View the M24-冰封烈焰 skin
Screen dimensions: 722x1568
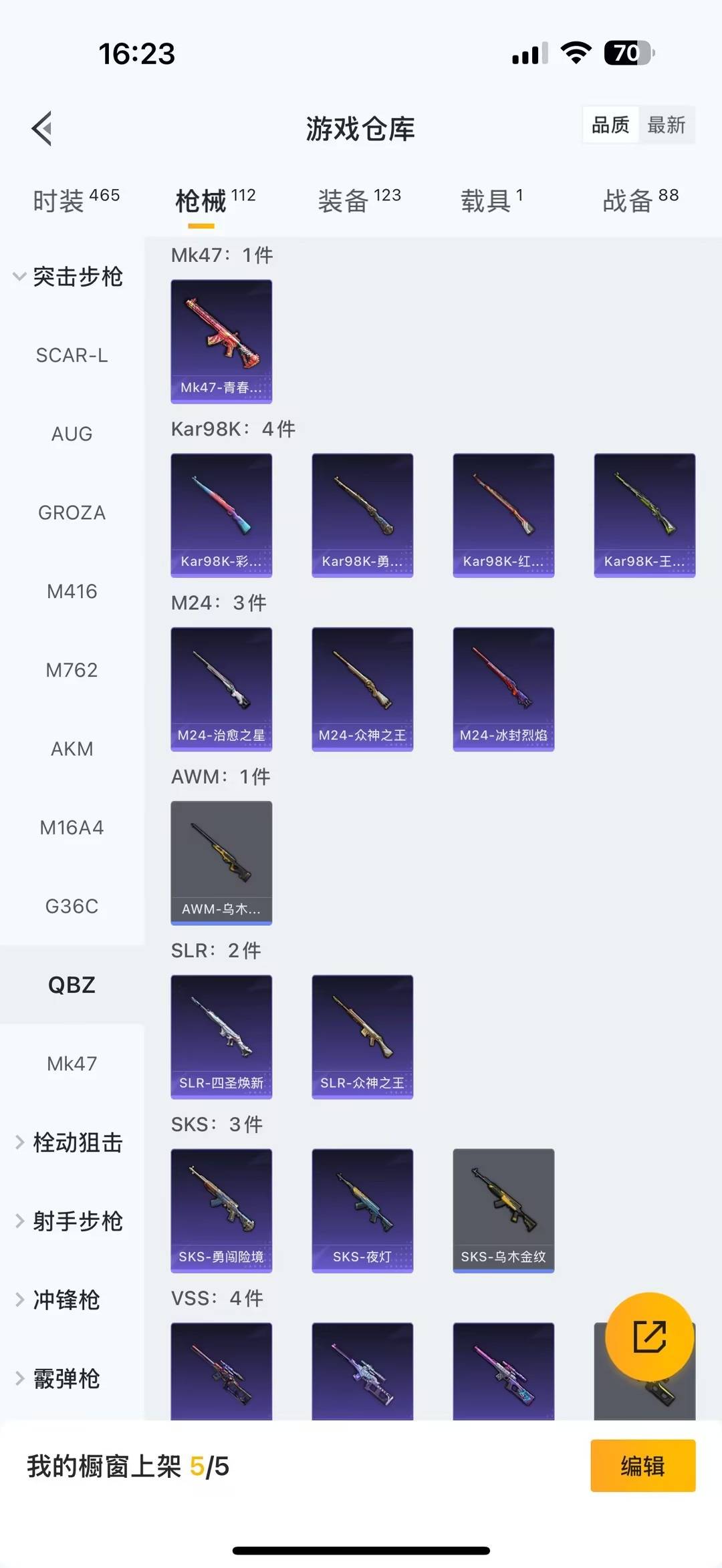pos(503,689)
